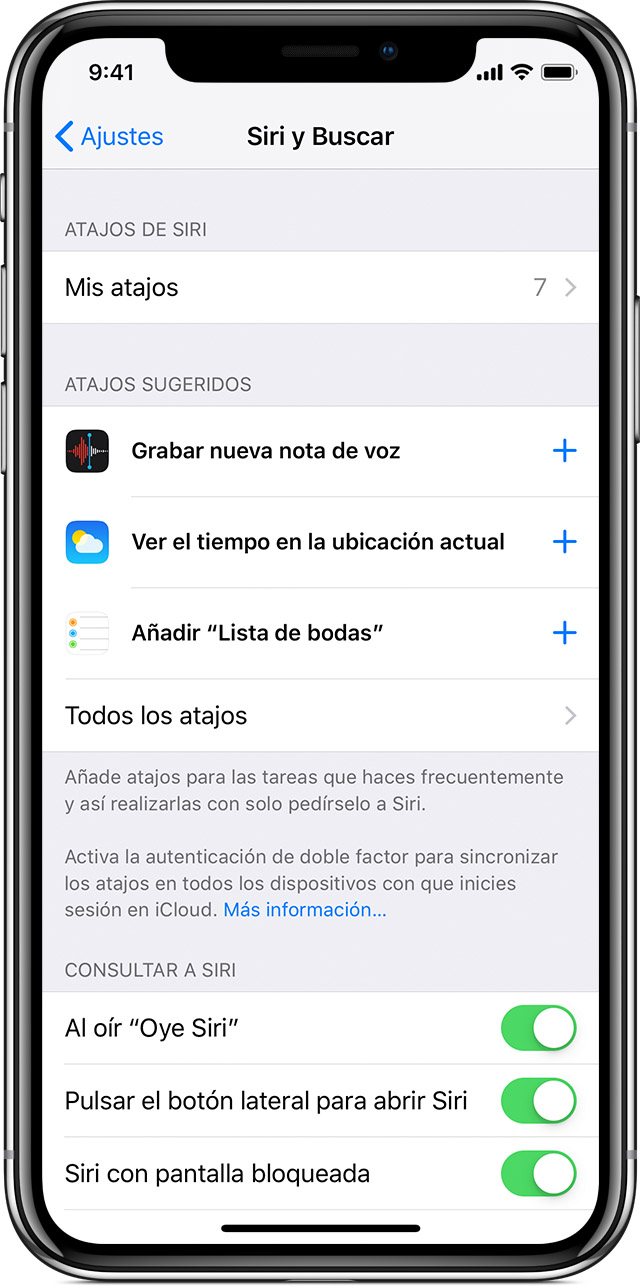
Task: Disable Al oír "Oye Siri"
Action: (538, 1028)
